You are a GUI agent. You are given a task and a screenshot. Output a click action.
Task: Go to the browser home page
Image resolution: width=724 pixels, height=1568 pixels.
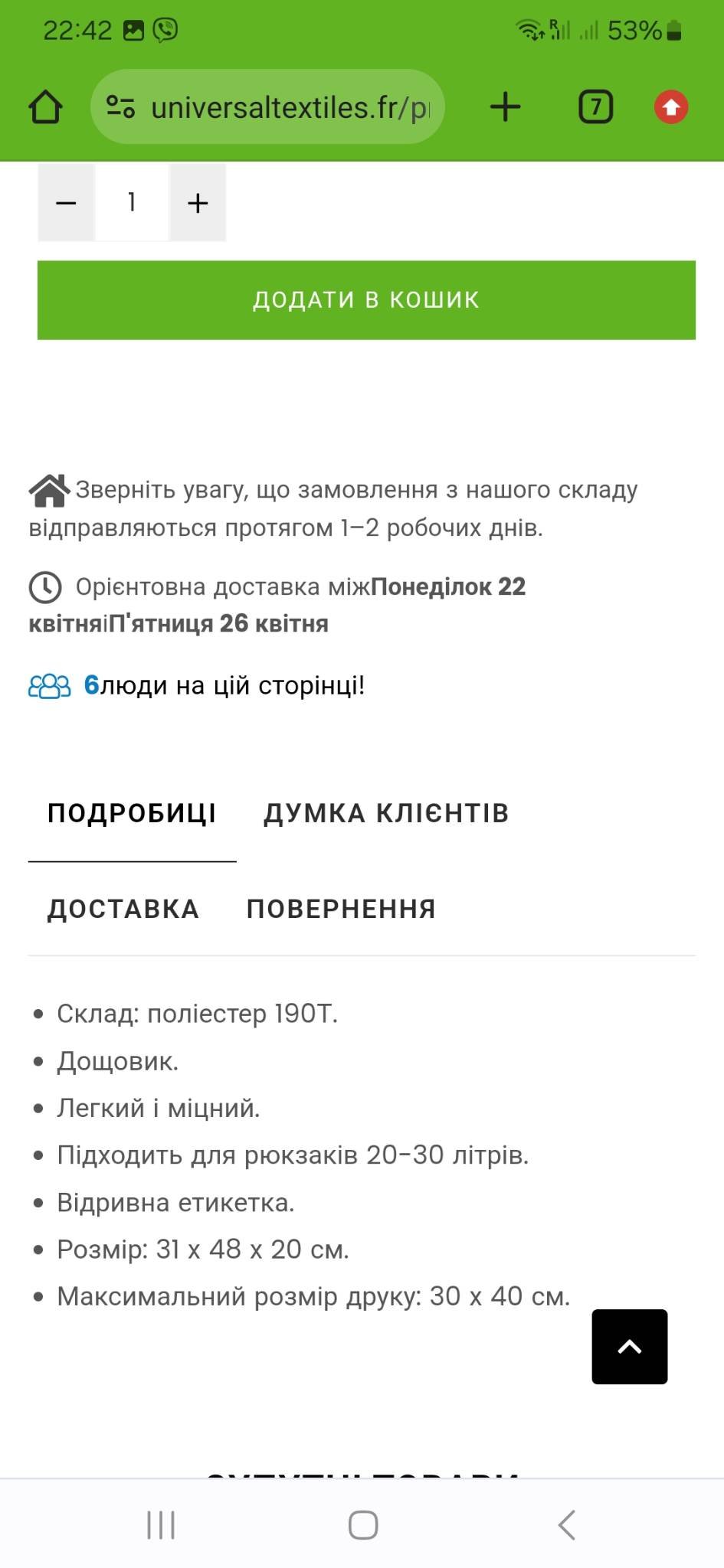coord(45,106)
